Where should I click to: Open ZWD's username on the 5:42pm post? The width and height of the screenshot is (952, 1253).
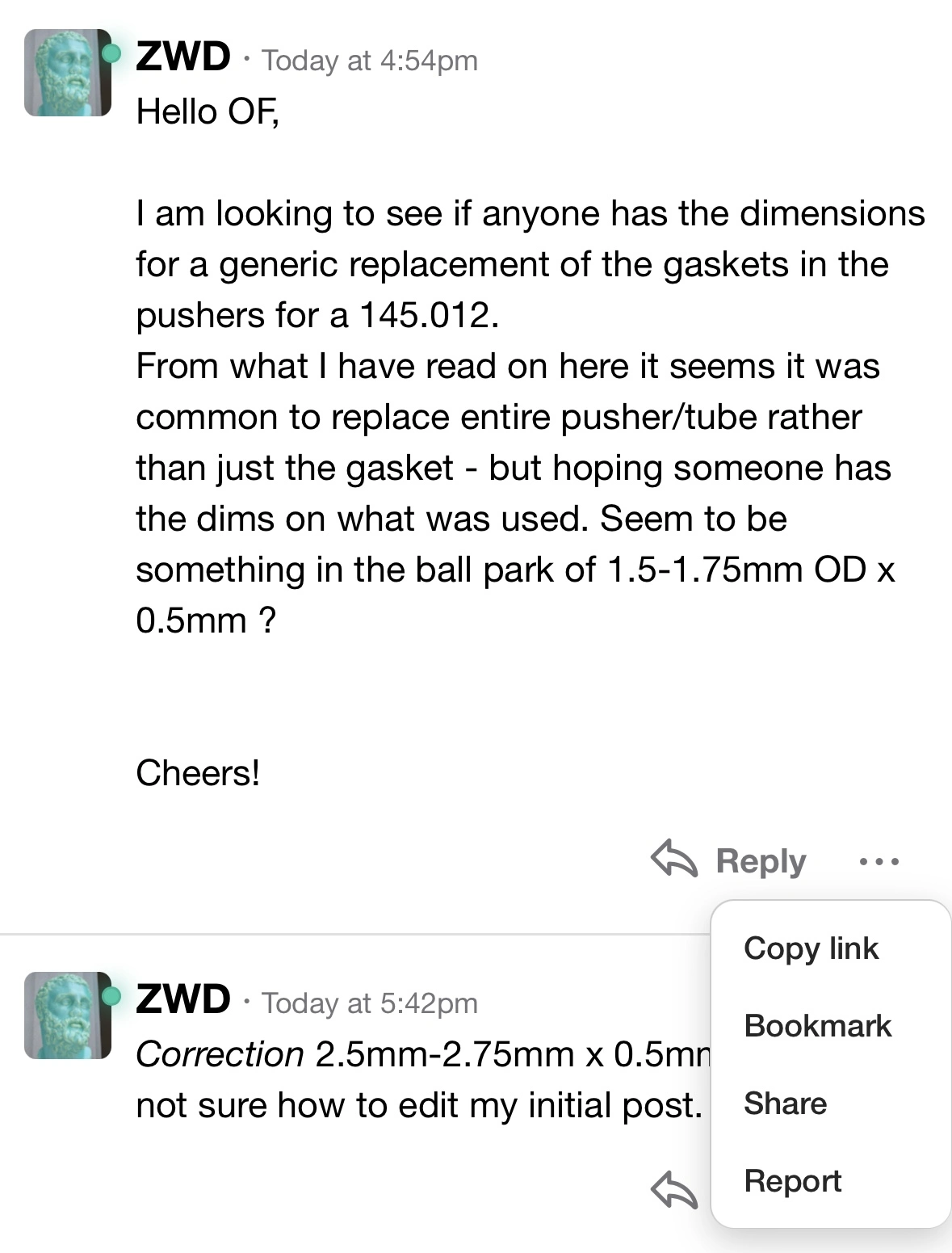click(183, 999)
